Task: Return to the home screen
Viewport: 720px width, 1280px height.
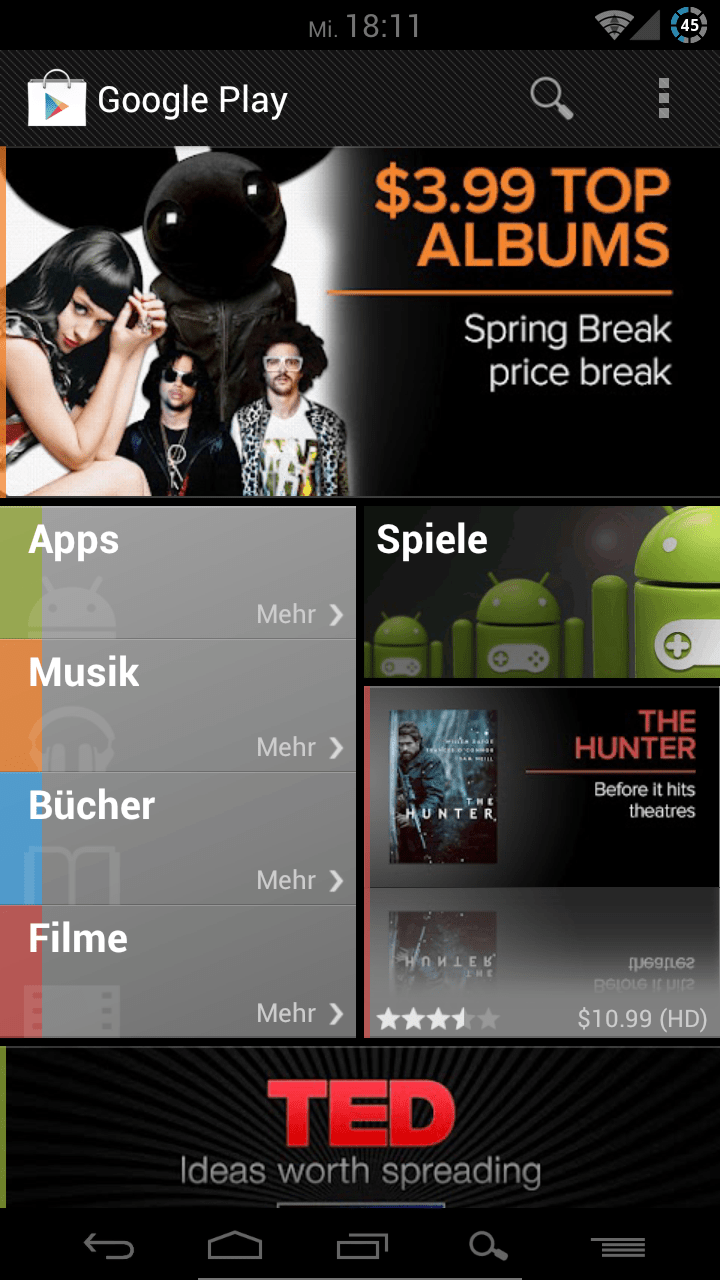Action: click(235, 1246)
